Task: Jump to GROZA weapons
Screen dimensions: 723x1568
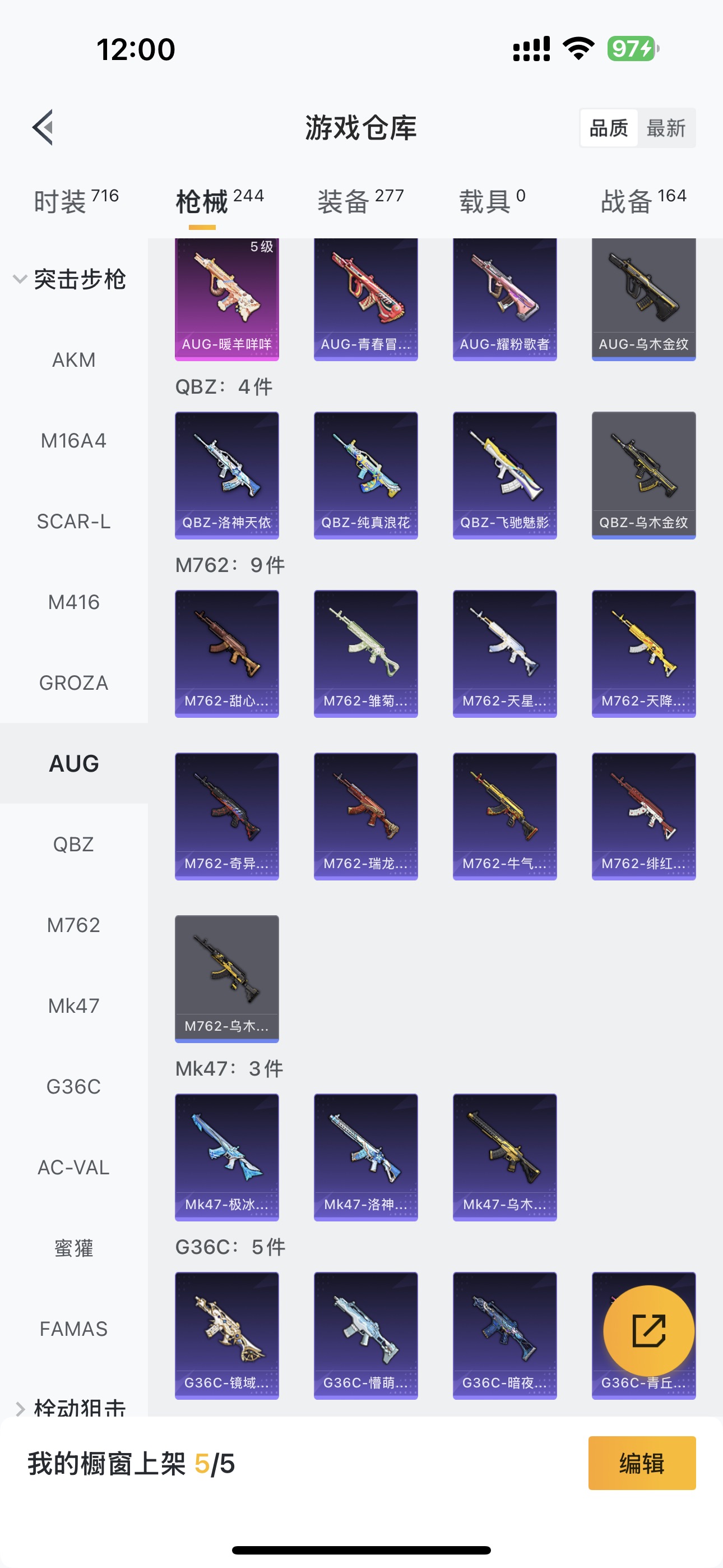Action: (x=73, y=683)
